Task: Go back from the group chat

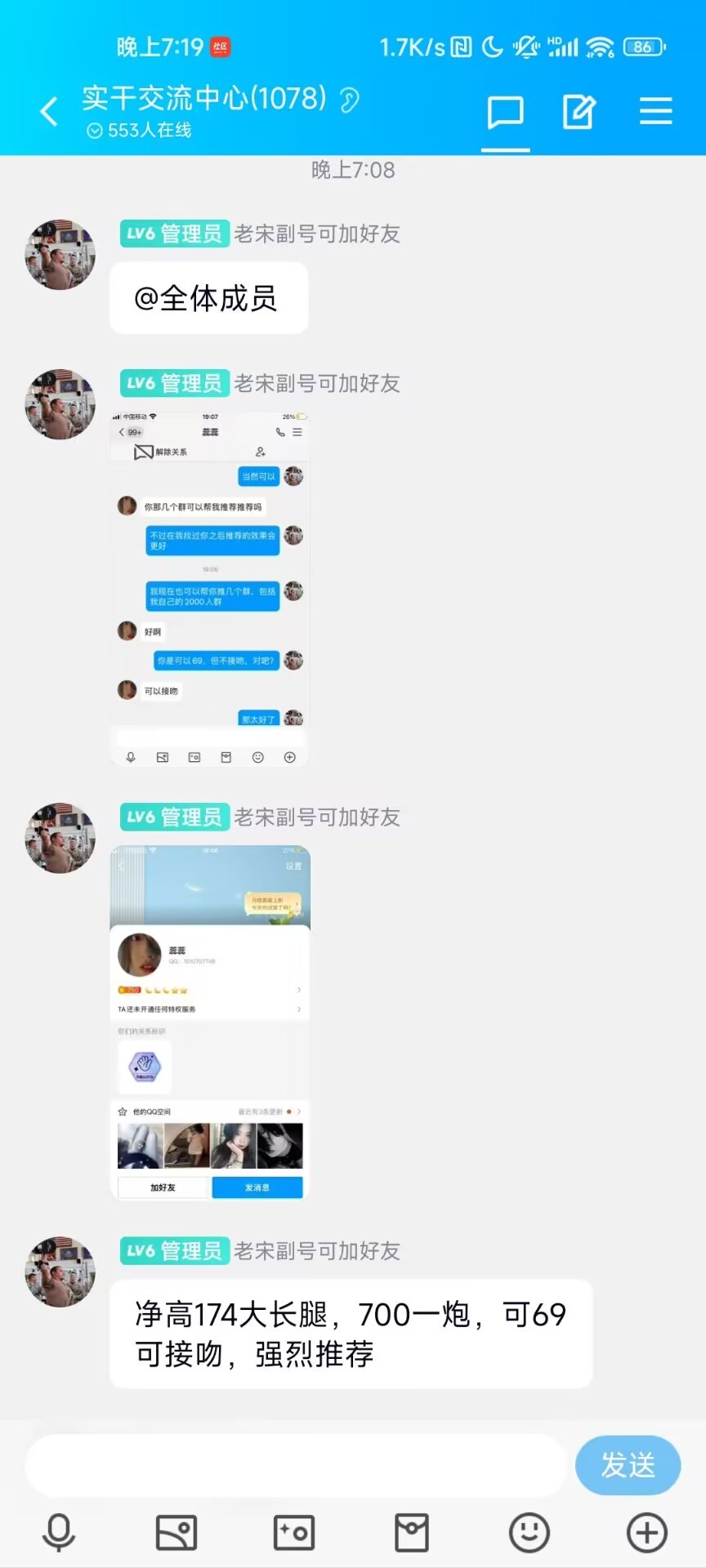Action: point(49,112)
